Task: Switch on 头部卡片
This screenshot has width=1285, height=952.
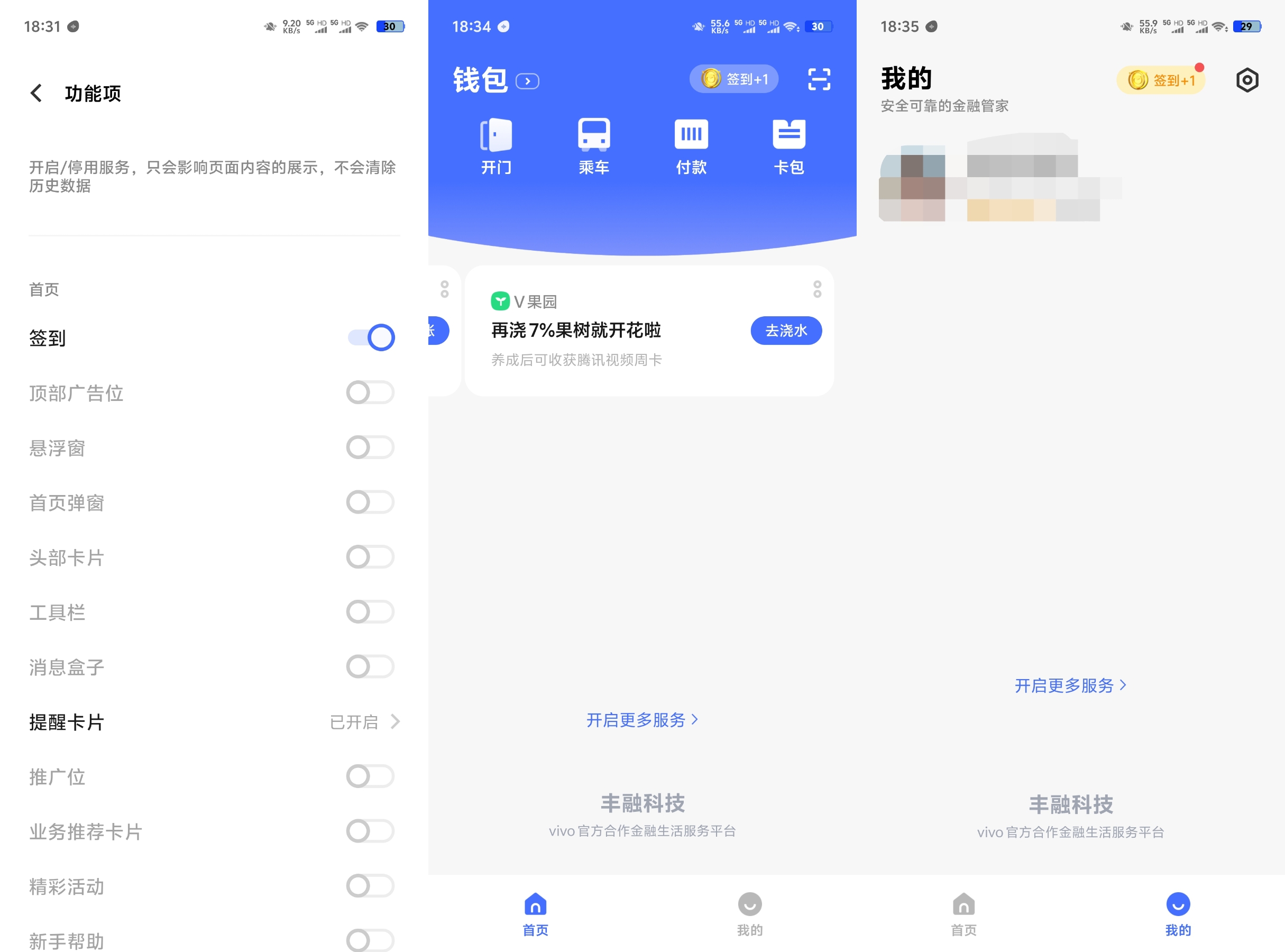Action: pyautogui.click(x=371, y=557)
